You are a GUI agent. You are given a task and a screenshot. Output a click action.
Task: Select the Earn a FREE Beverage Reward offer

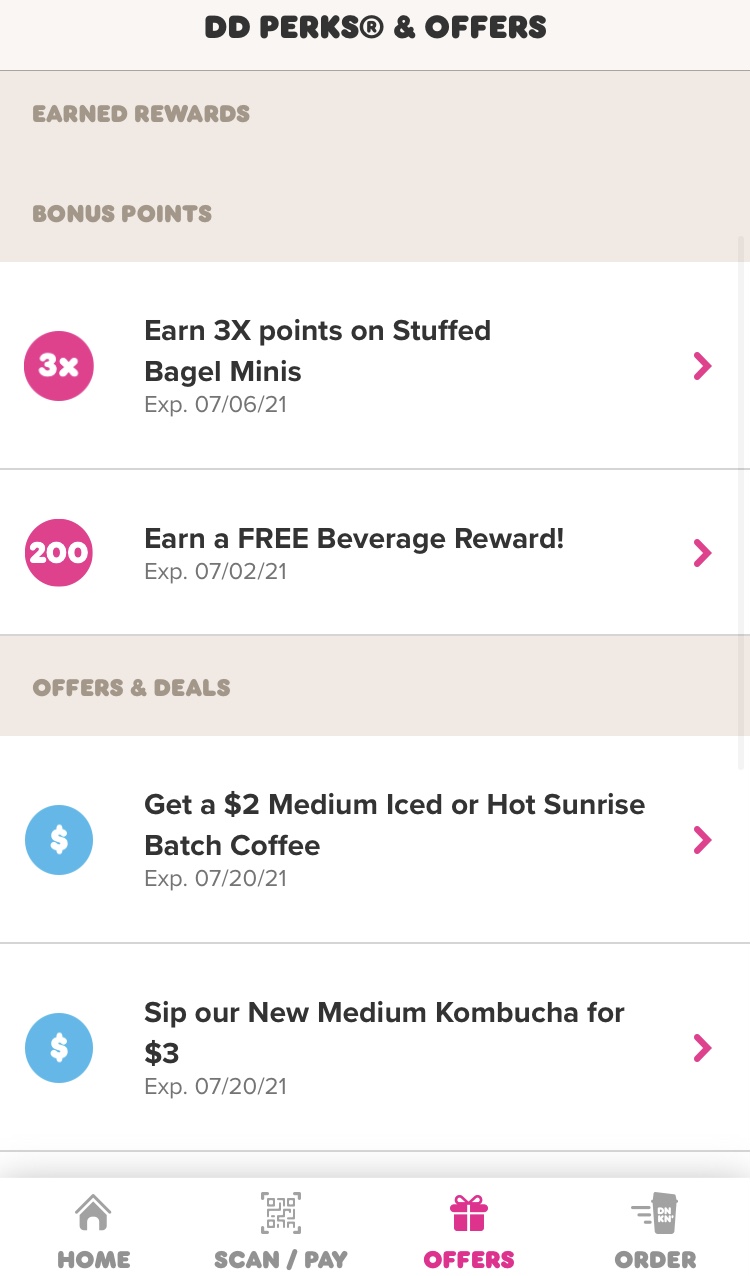[x=354, y=538]
